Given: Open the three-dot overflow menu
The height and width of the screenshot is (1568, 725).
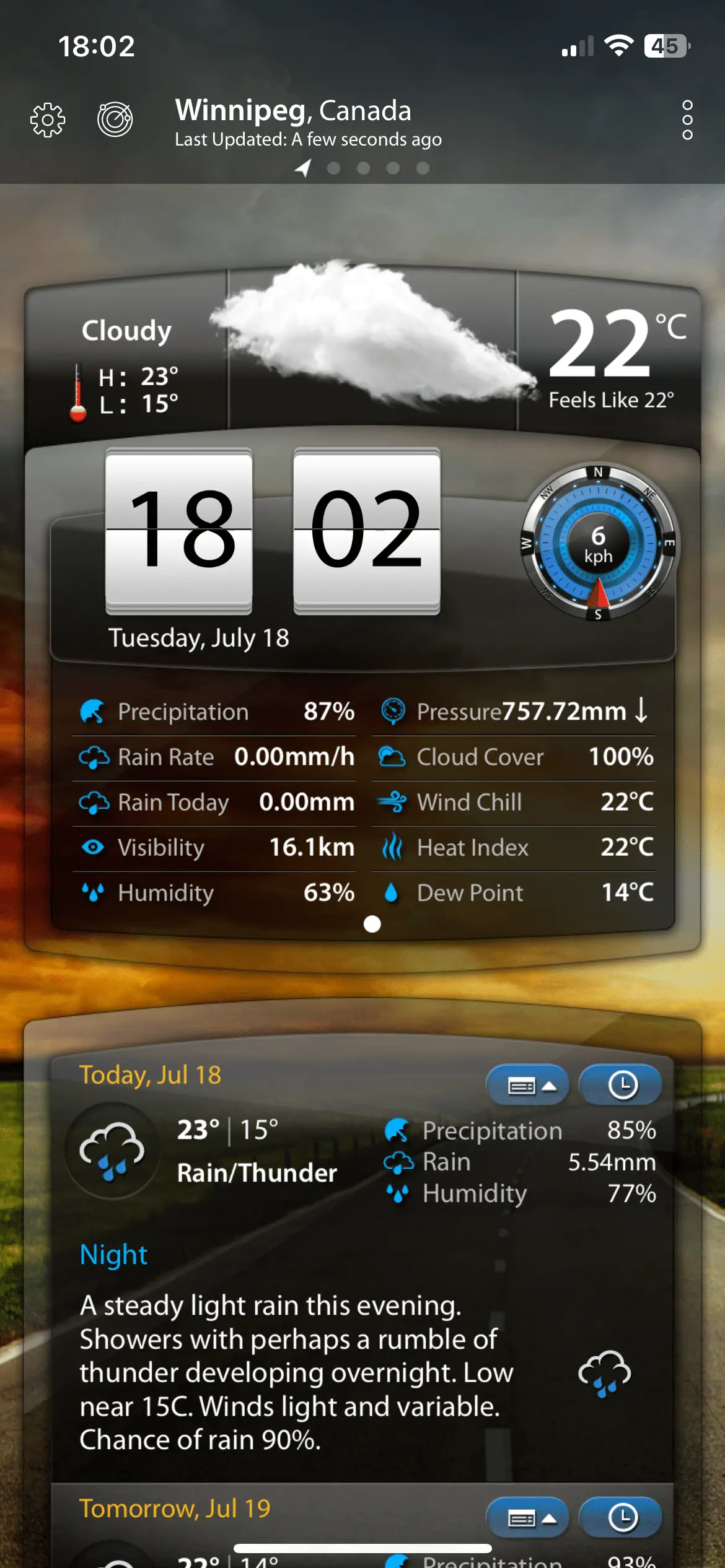Looking at the screenshot, I should [687, 120].
